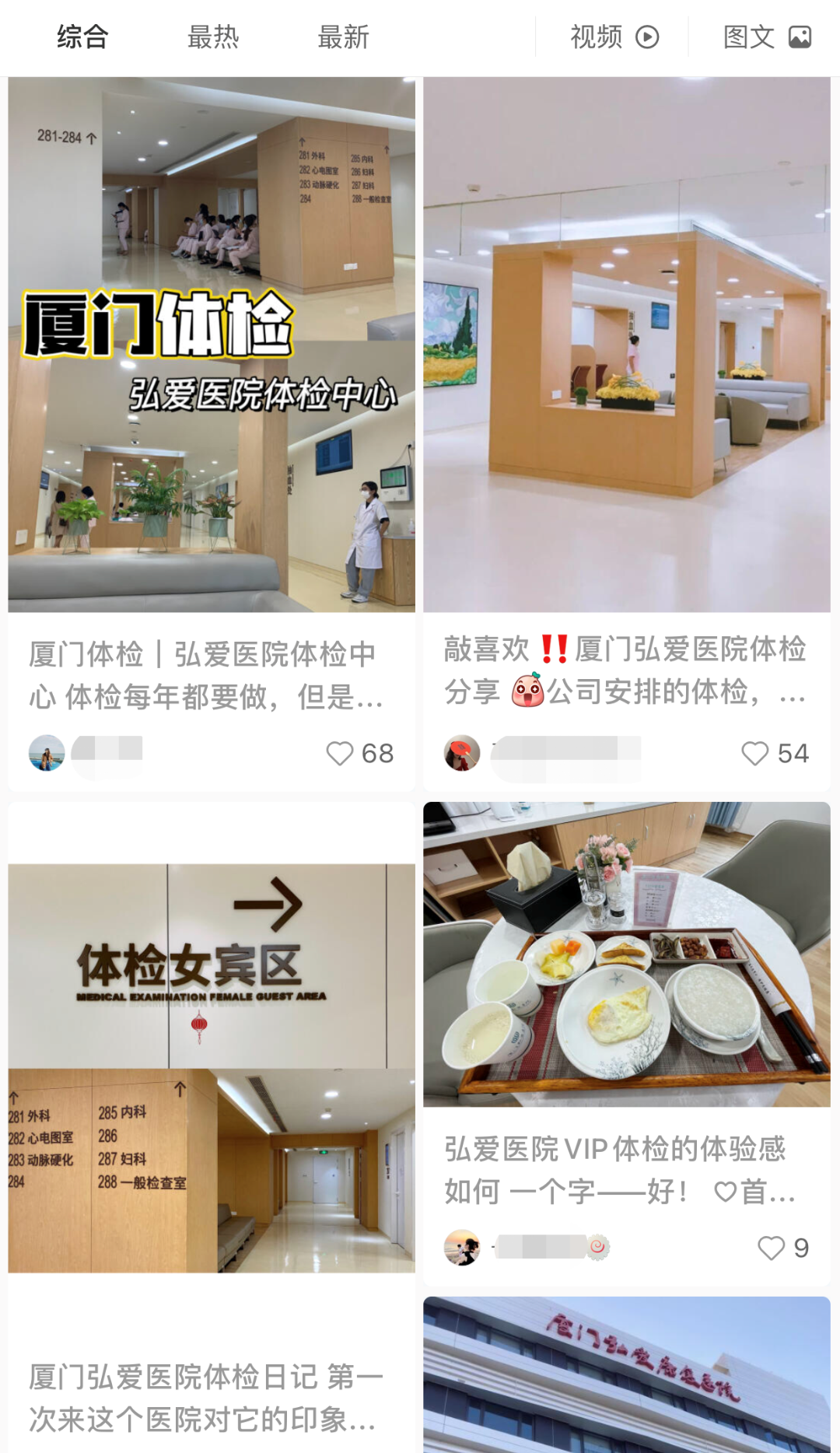Open the 敲喜欢 厦门弘爱医院体检分享 post

(626, 345)
